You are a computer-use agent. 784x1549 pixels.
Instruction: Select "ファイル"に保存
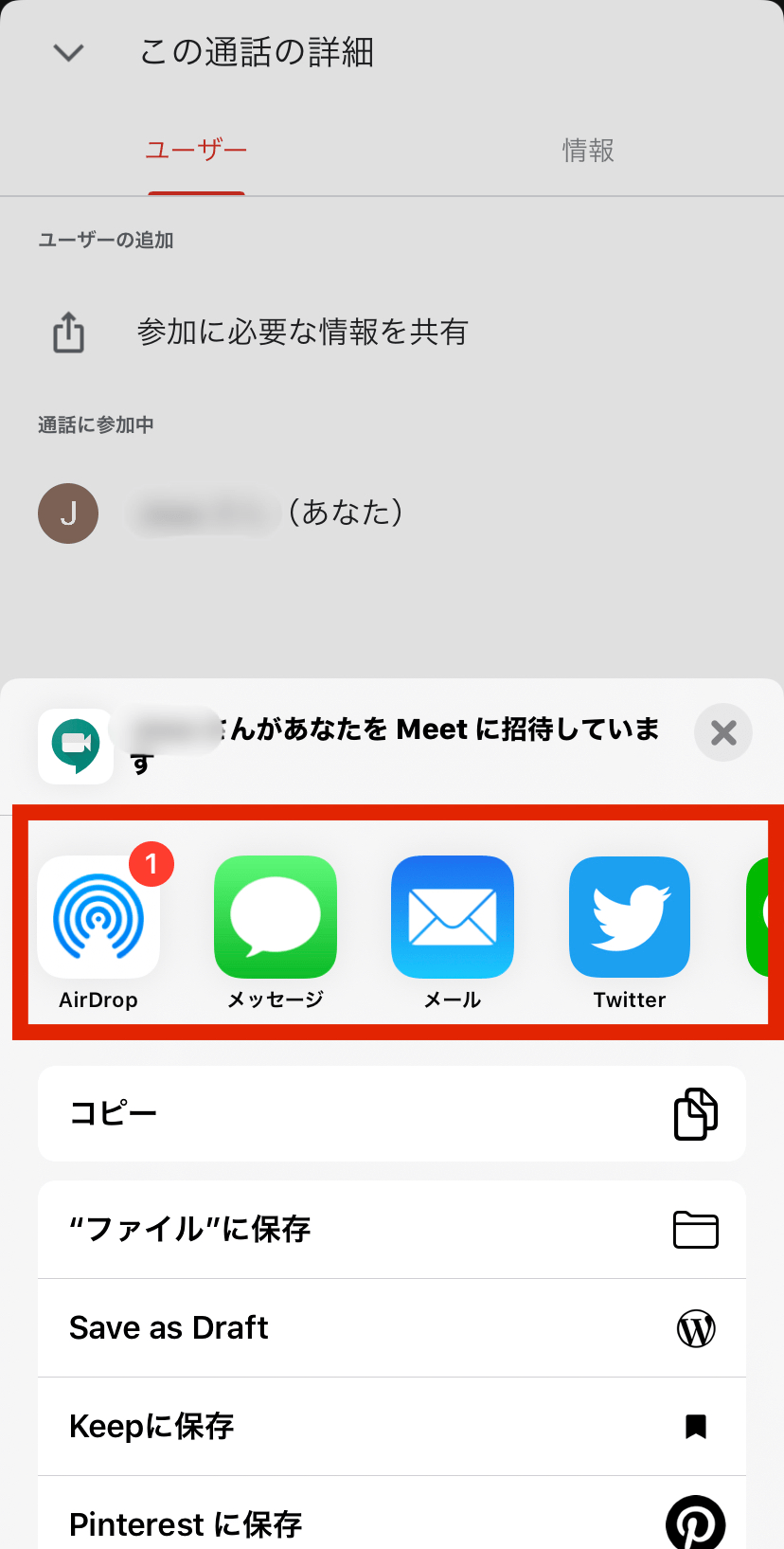392,1230
